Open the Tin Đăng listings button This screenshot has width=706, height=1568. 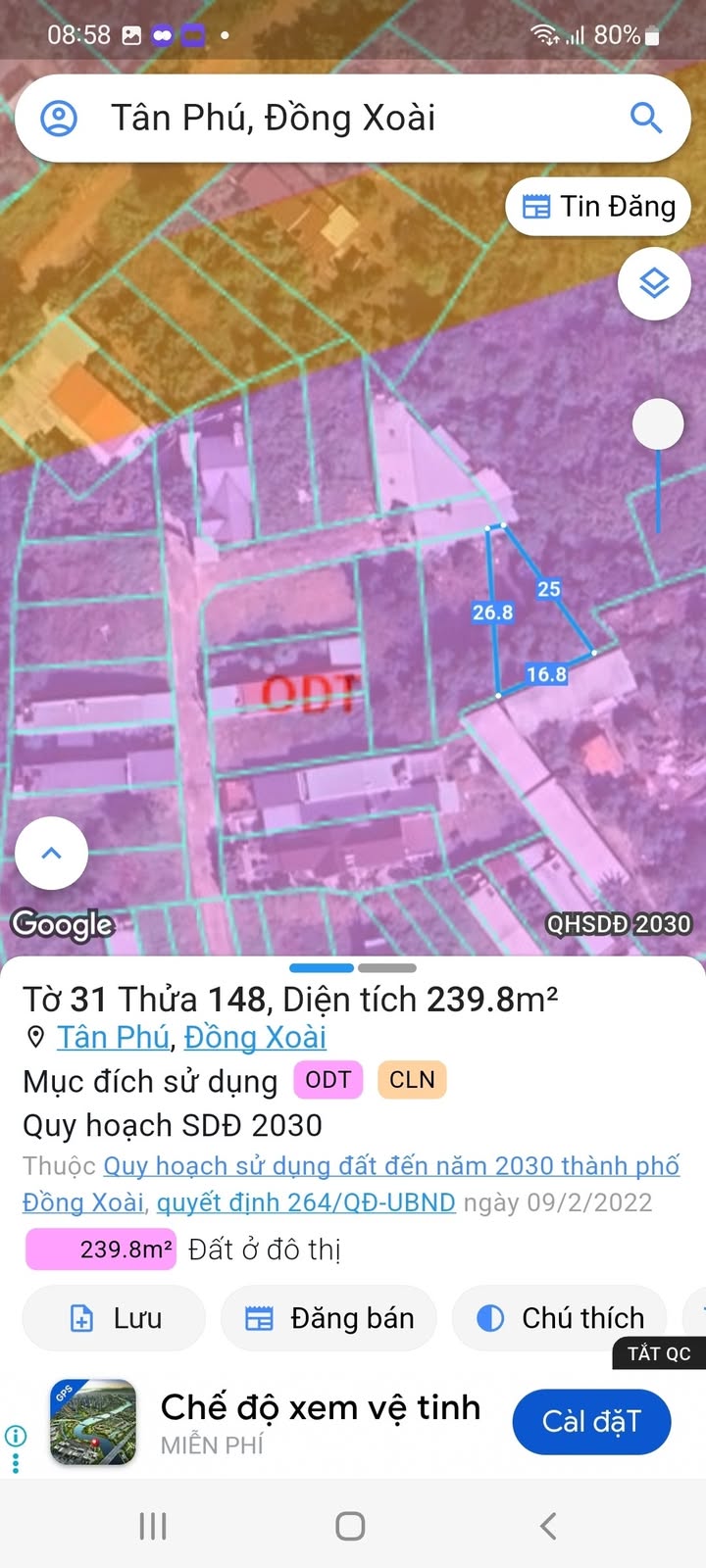coord(598,207)
